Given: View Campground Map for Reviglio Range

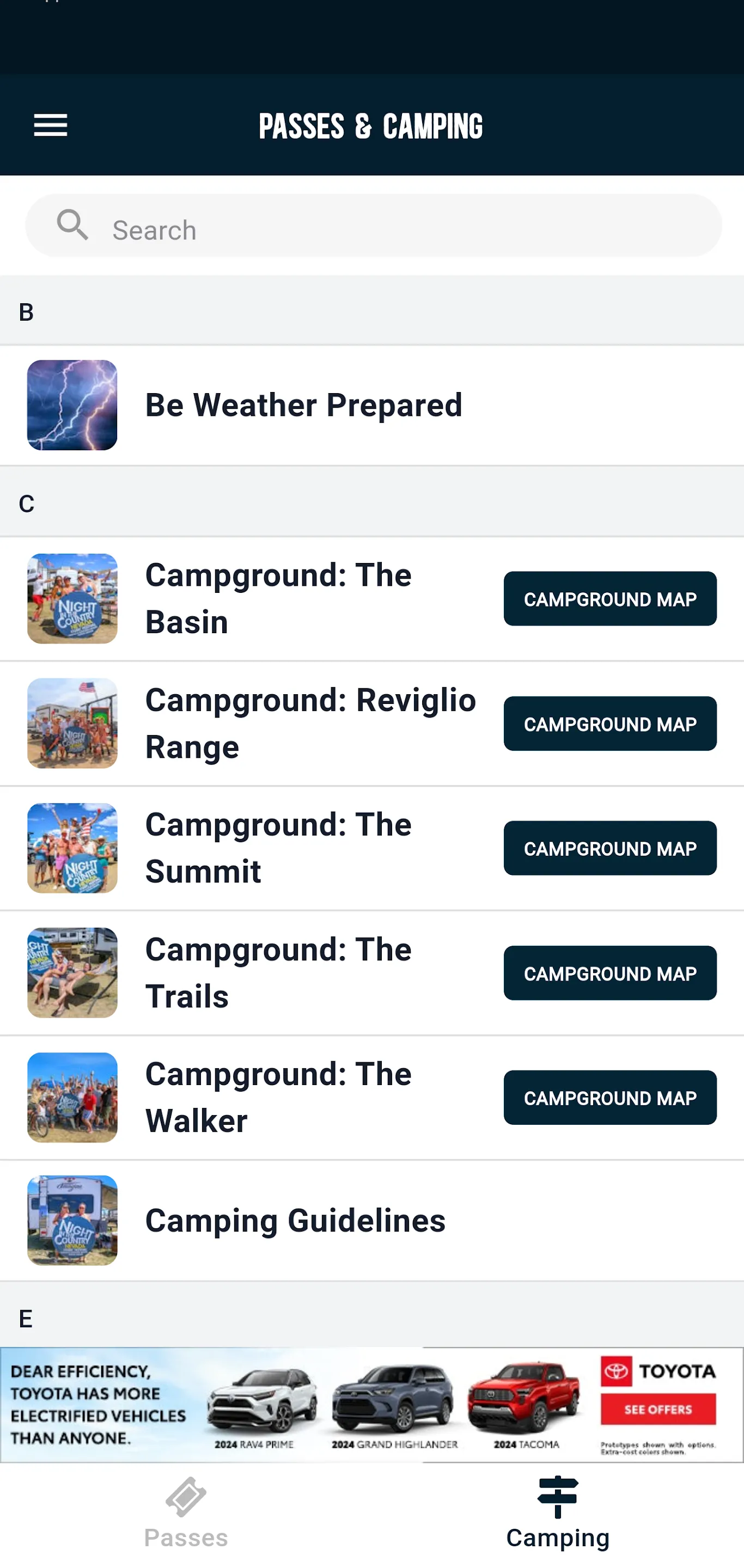Looking at the screenshot, I should tap(609, 724).
